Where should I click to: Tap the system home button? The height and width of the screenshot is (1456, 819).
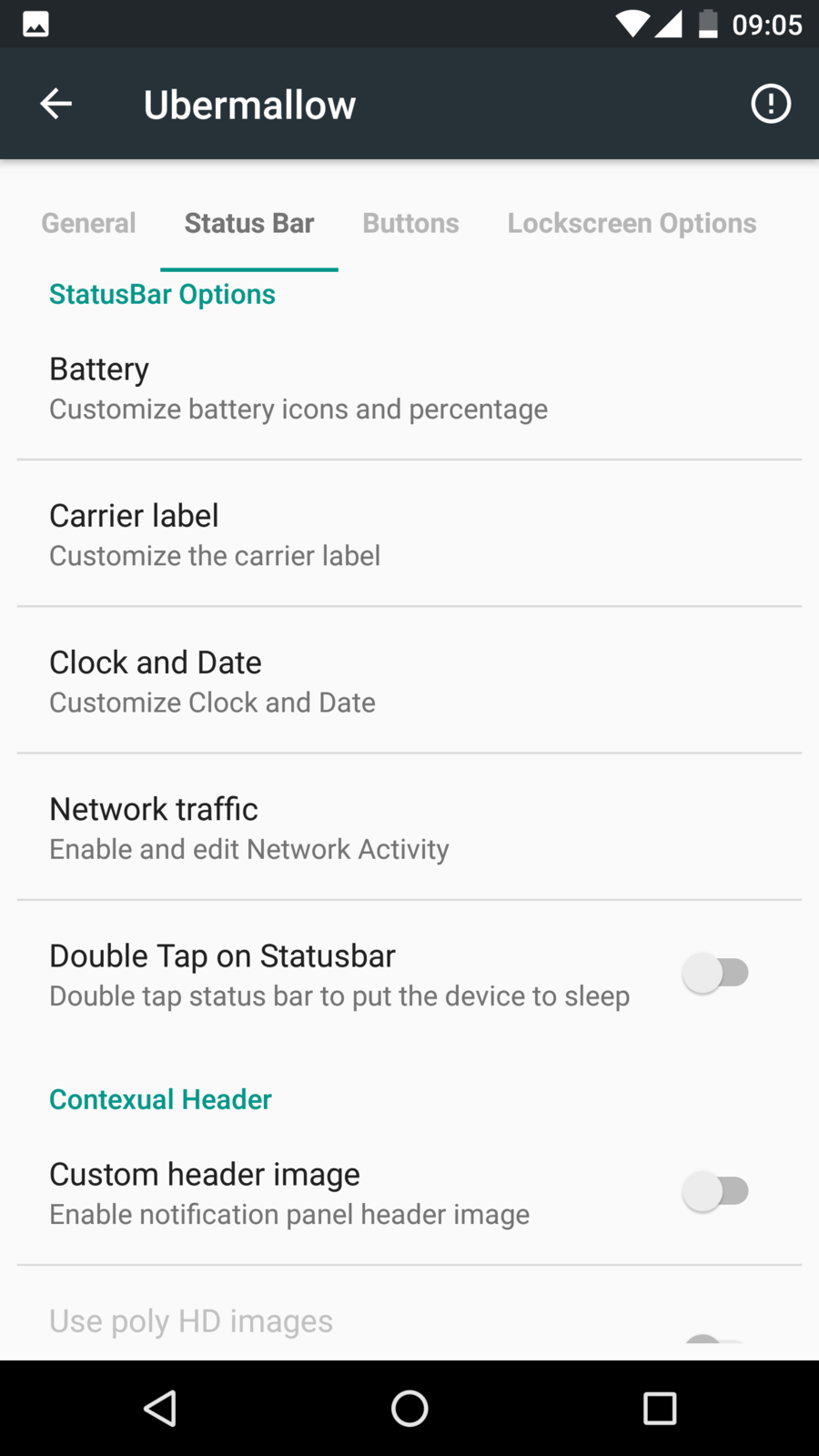click(x=409, y=1409)
